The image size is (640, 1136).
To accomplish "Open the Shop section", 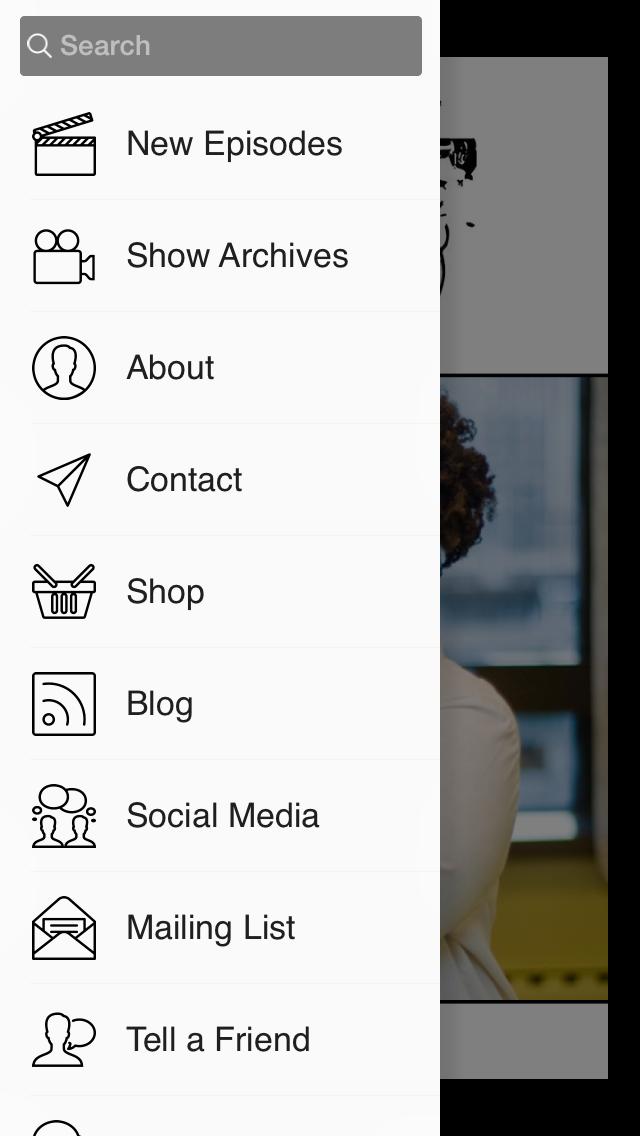I will click(165, 592).
